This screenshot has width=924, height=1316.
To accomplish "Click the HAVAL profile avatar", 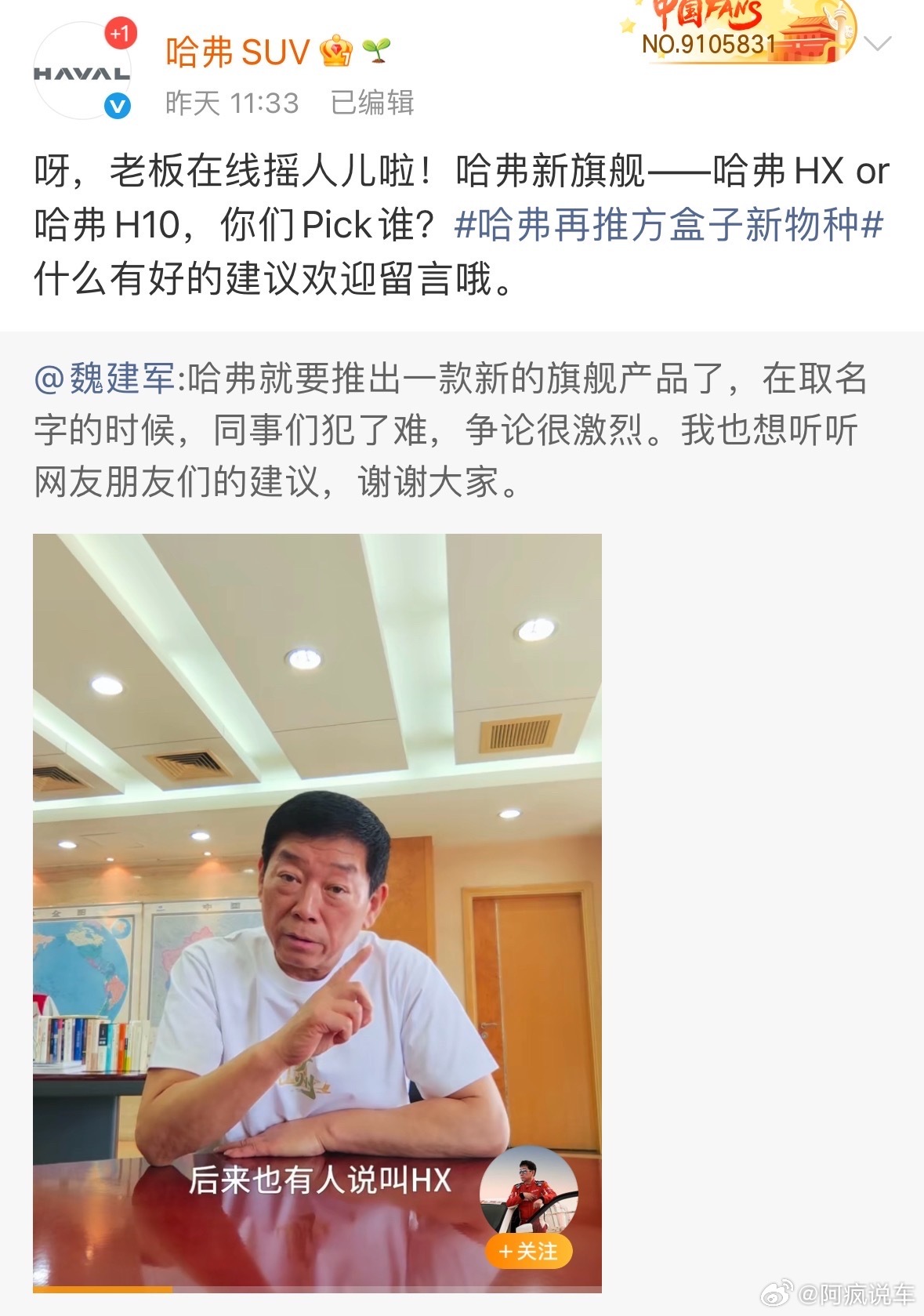I will point(82,71).
